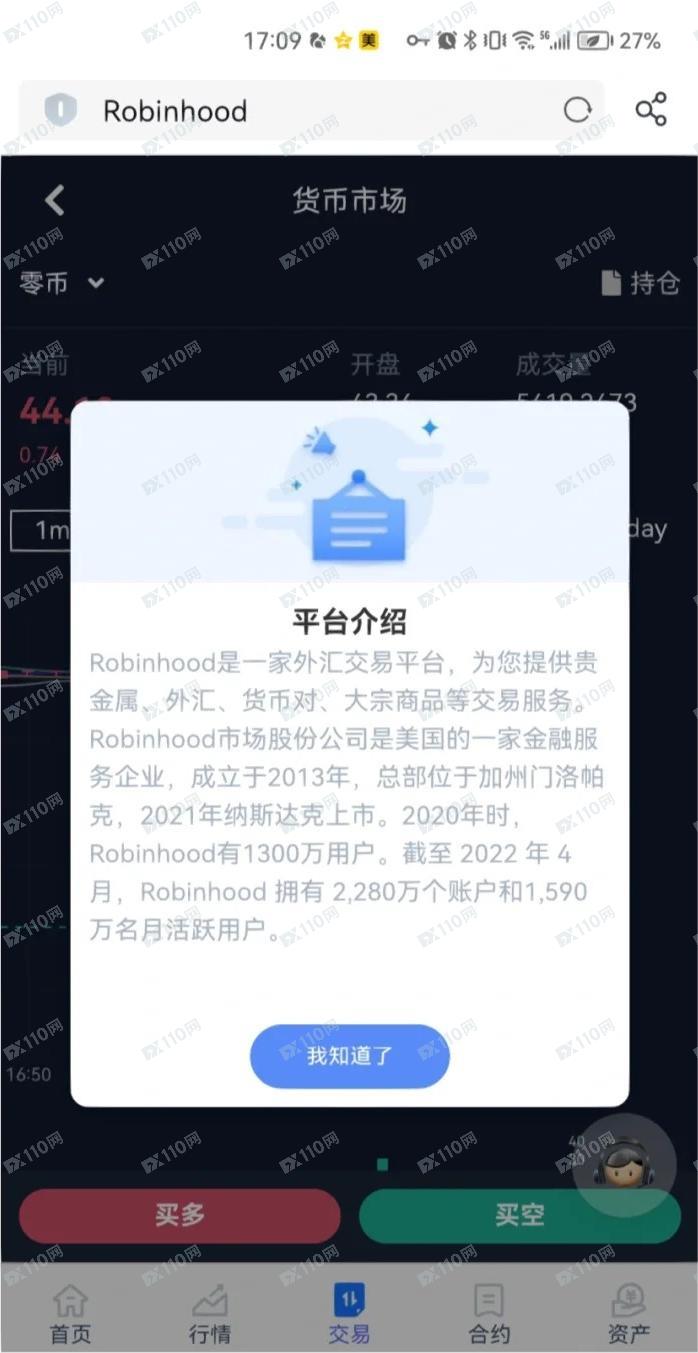Switch to 交易 tab
The image size is (698, 1353).
(x=349, y=1313)
